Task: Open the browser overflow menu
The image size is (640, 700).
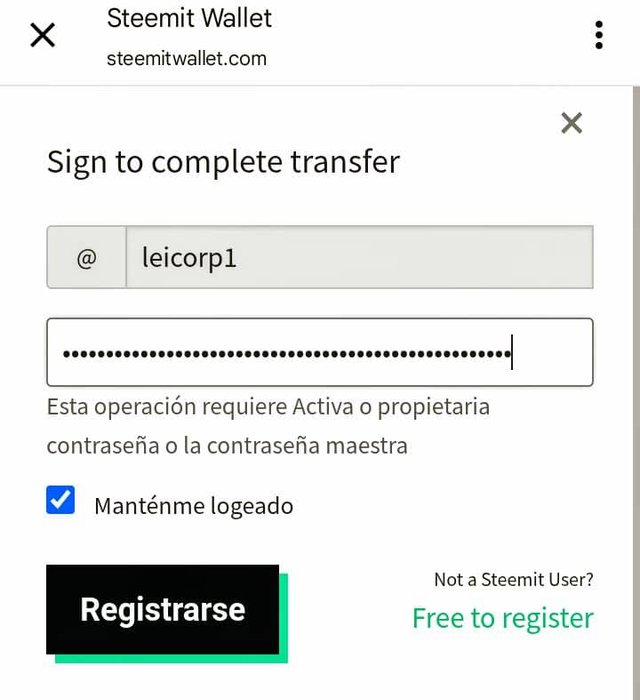Action: tap(598, 36)
